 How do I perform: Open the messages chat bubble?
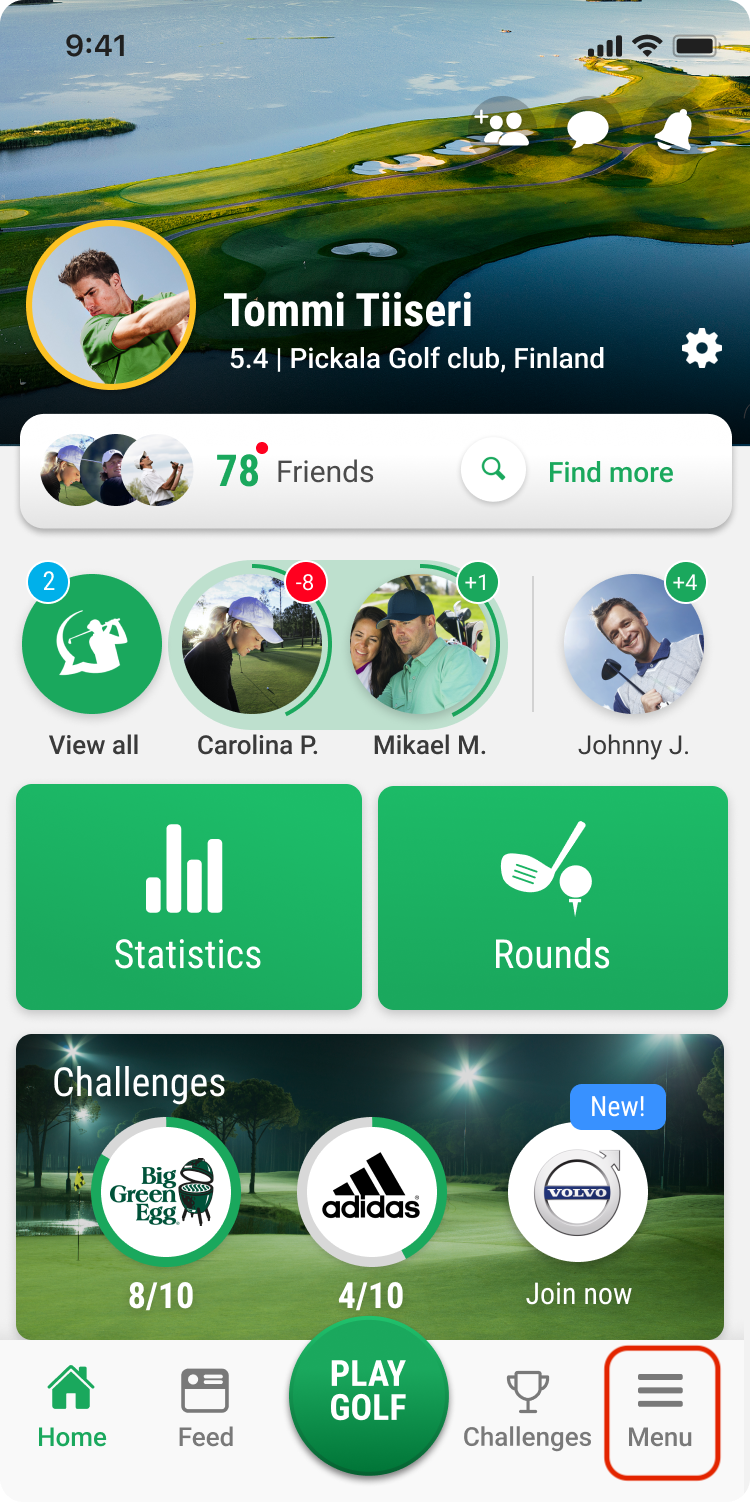coord(588,129)
